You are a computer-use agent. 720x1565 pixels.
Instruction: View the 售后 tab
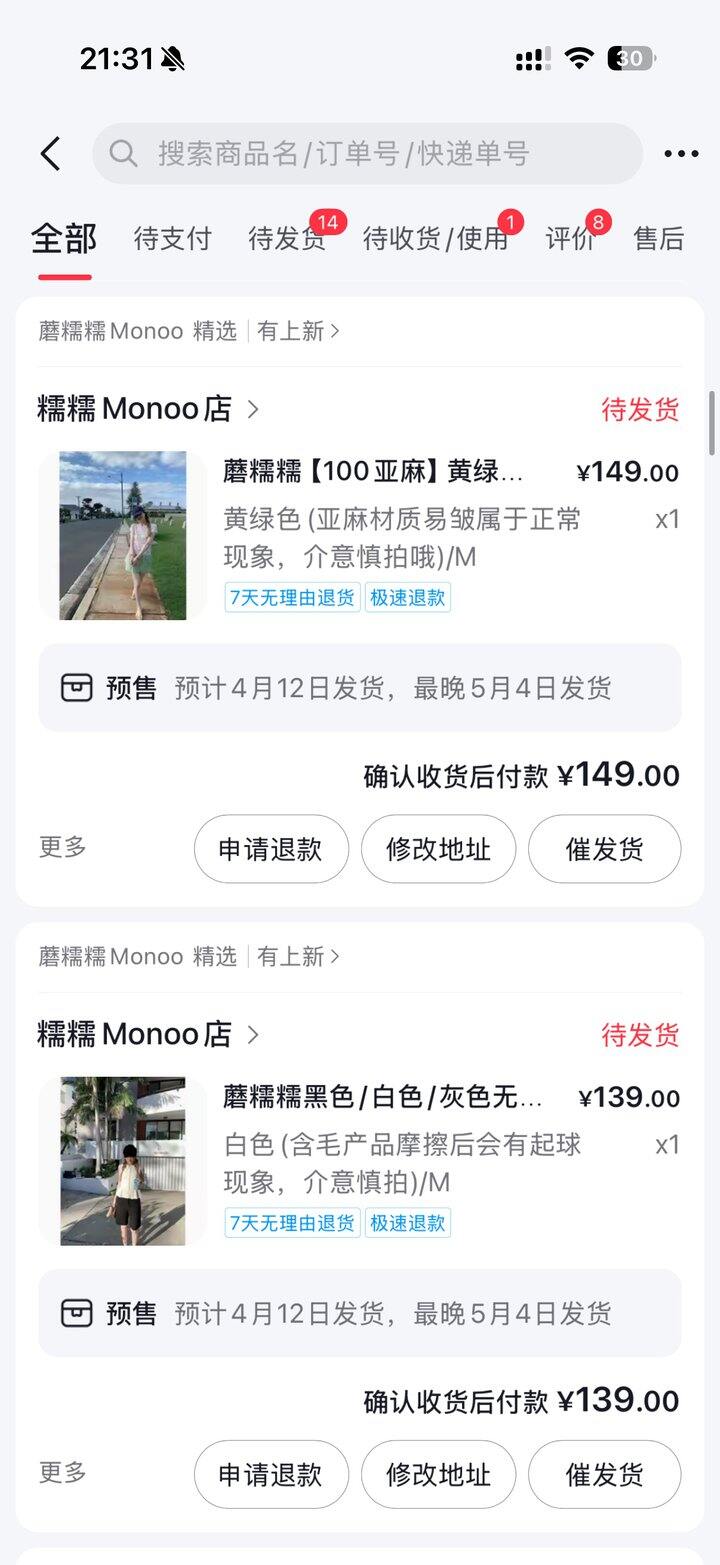(659, 239)
